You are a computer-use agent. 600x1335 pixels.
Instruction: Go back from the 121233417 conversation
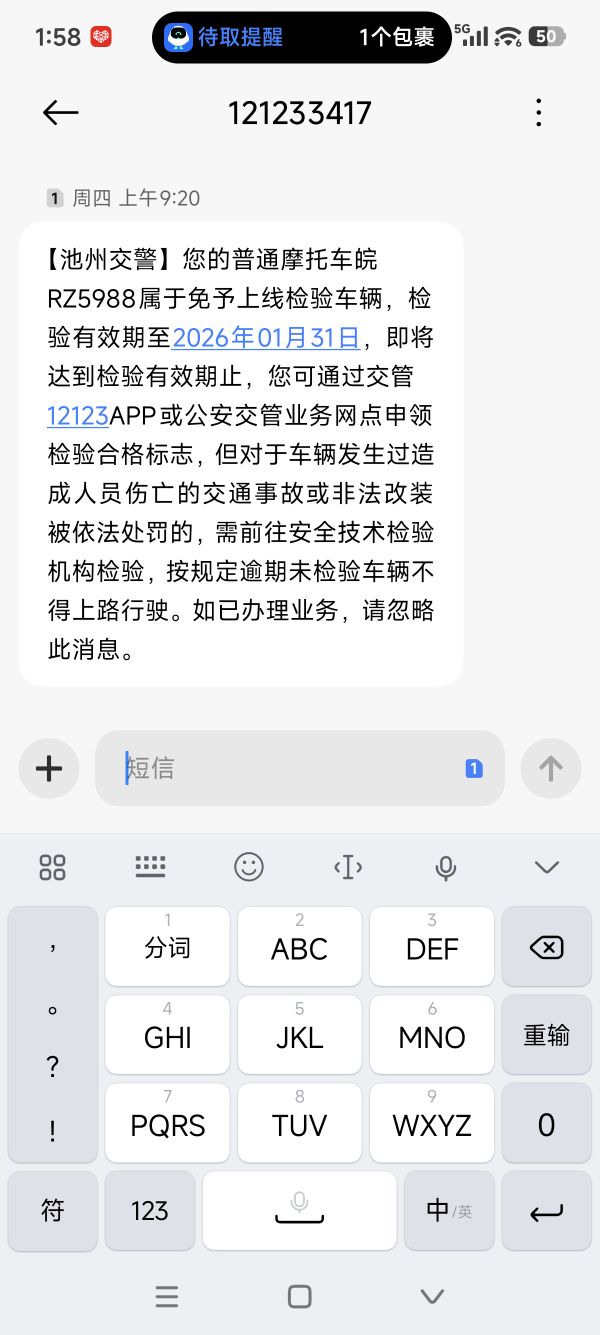click(60, 113)
